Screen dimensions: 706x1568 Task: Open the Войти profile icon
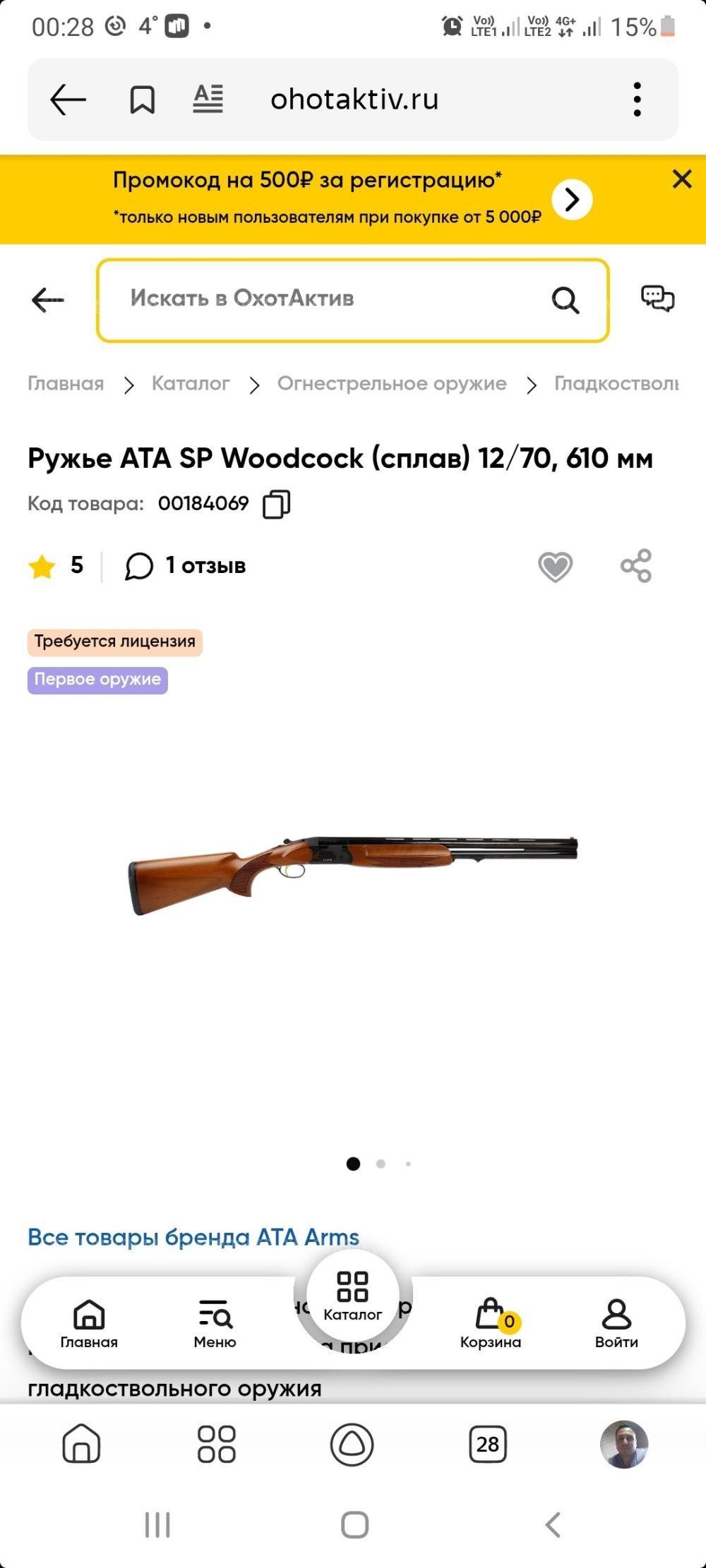click(616, 1322)
